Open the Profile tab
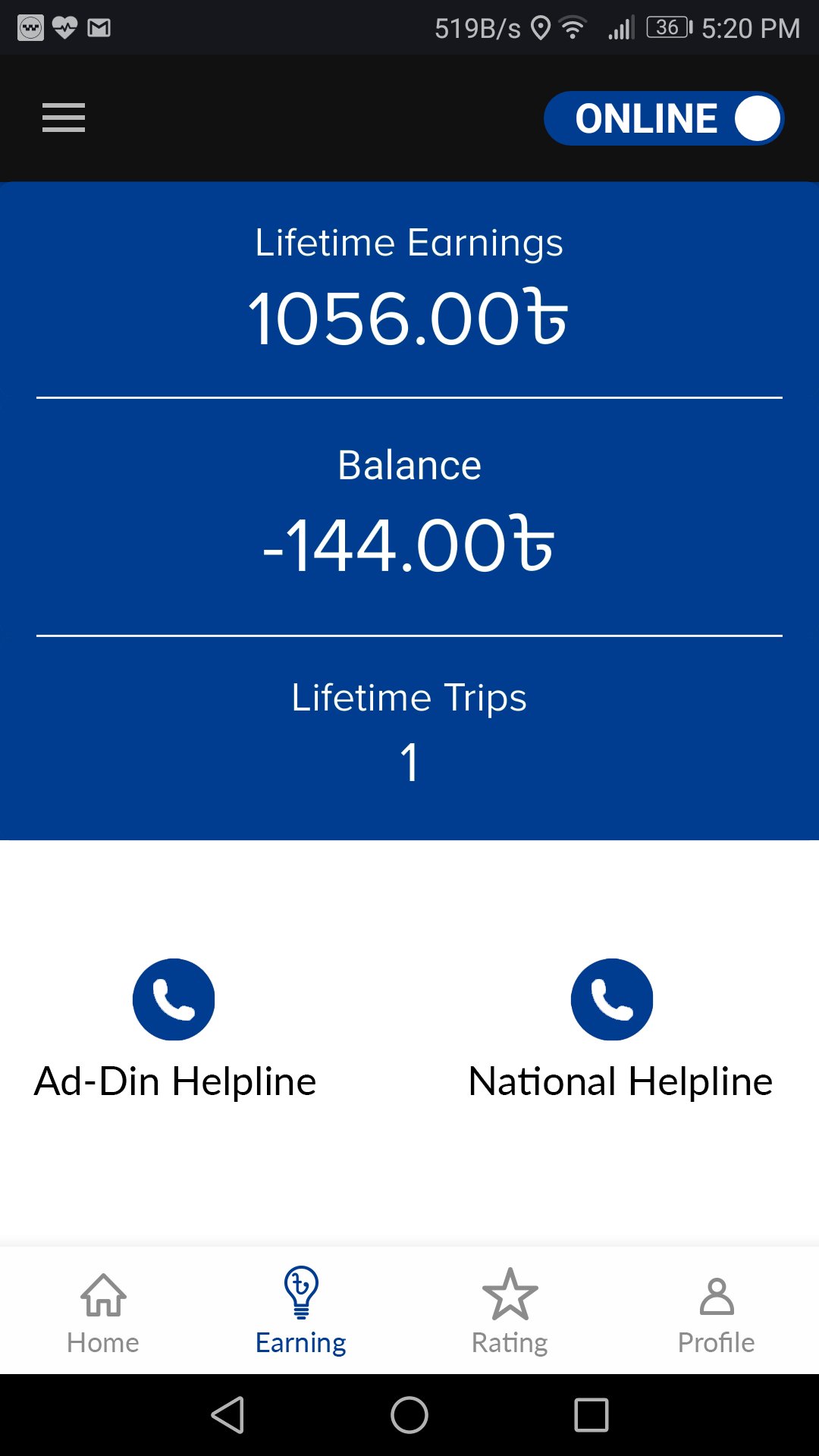 [x=716, y=1312]
